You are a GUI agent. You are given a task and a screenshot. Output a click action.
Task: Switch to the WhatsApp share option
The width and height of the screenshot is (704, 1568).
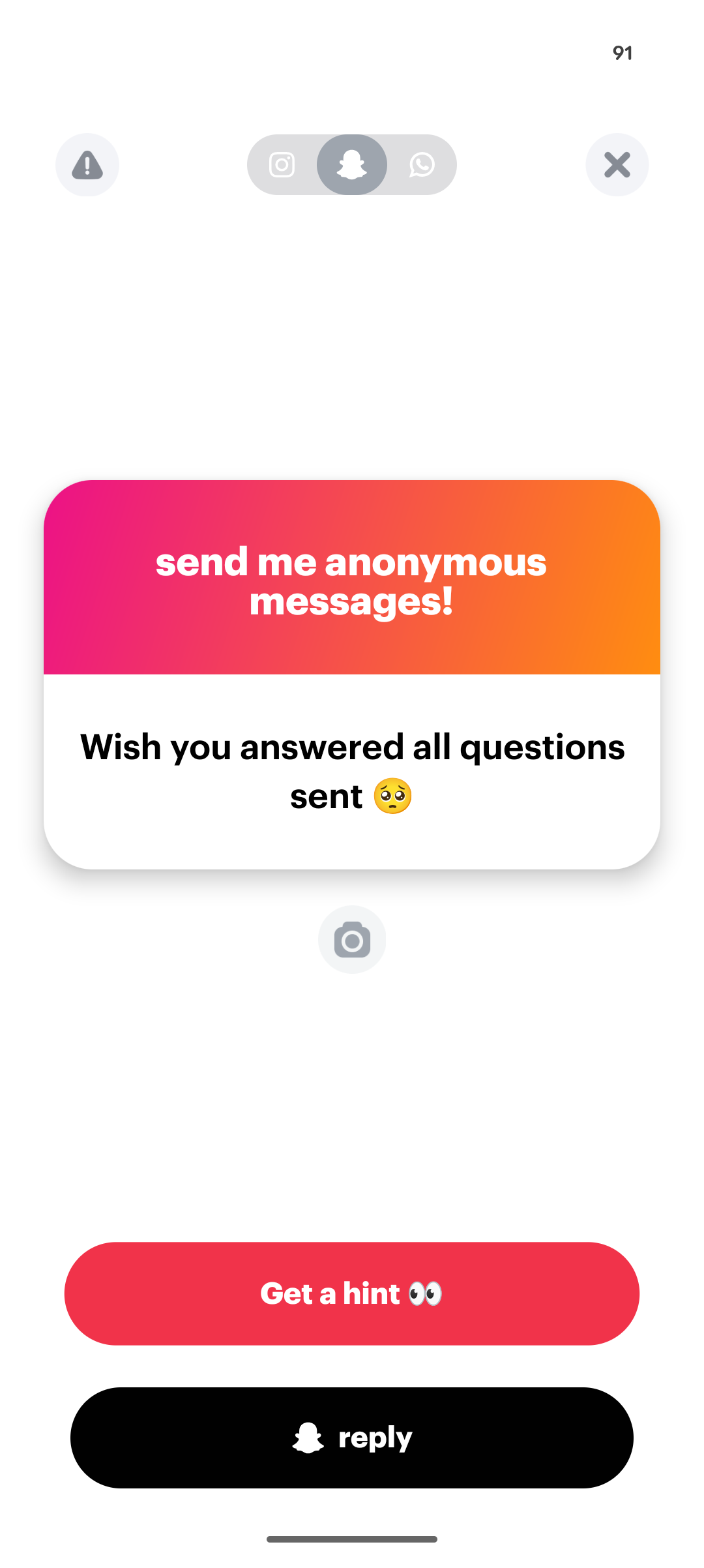(x=422, y=165)
